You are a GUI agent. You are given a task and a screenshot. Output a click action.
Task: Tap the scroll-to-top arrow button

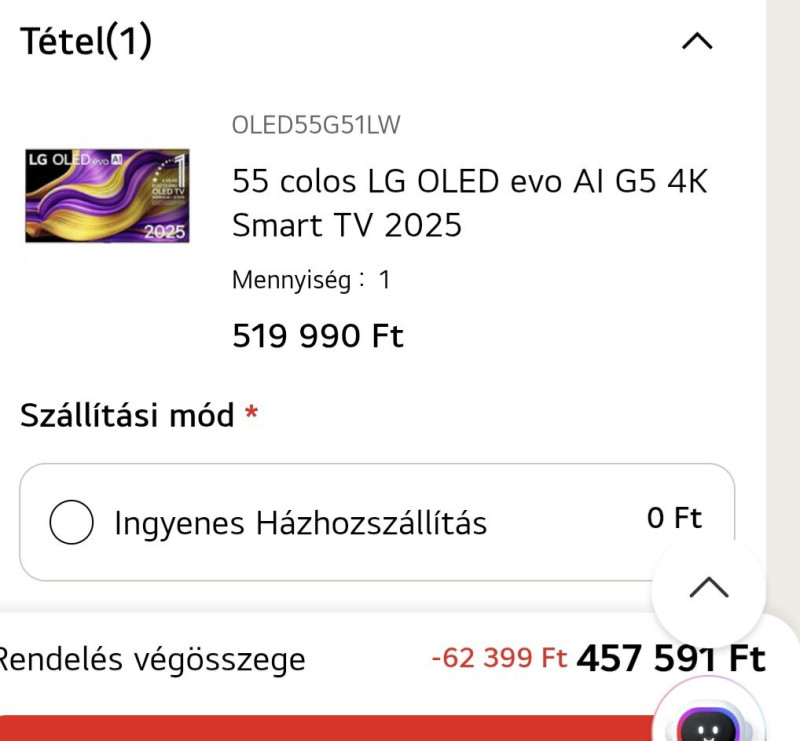(x=708, y=587)
